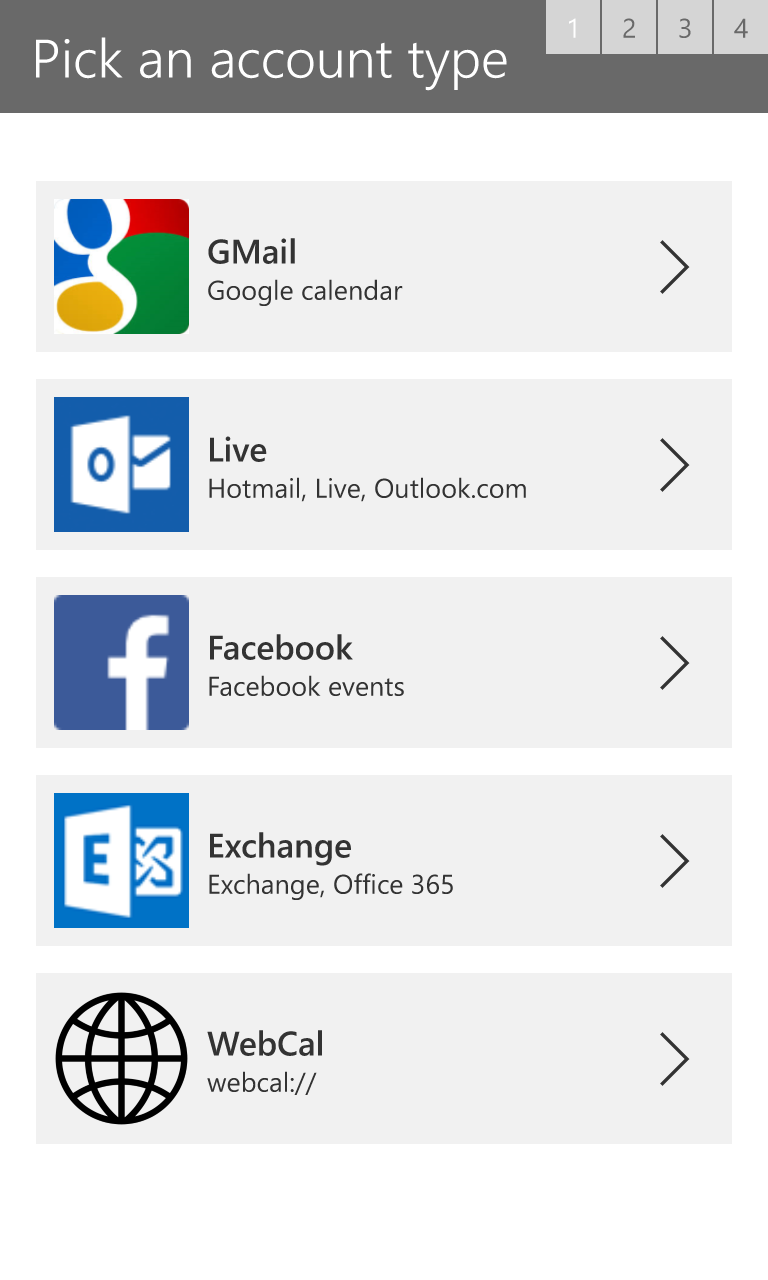Select the WebCal account type

tap(384, 1058)
